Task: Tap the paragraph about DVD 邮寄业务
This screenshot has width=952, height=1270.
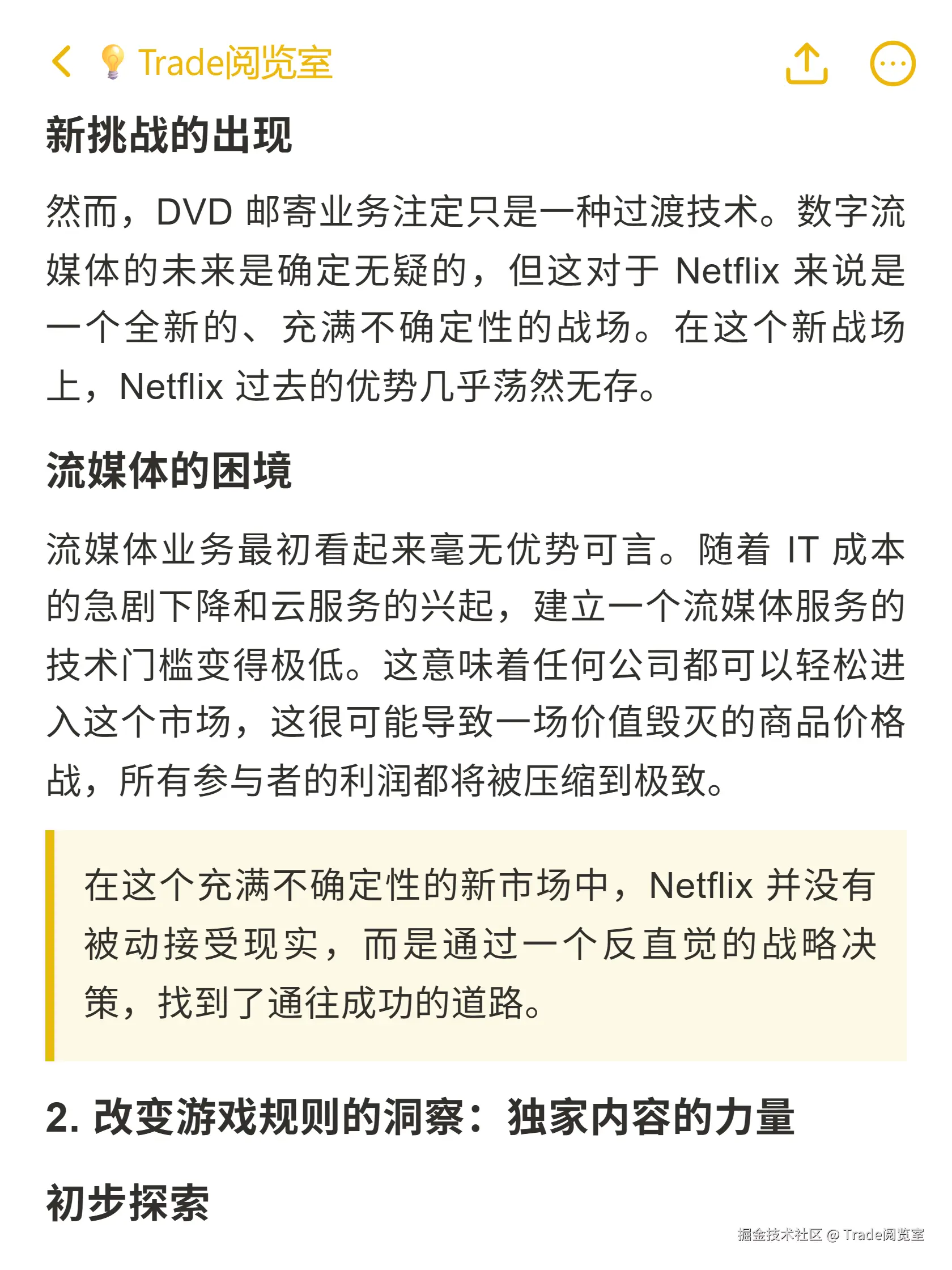Action: (477, 299)
